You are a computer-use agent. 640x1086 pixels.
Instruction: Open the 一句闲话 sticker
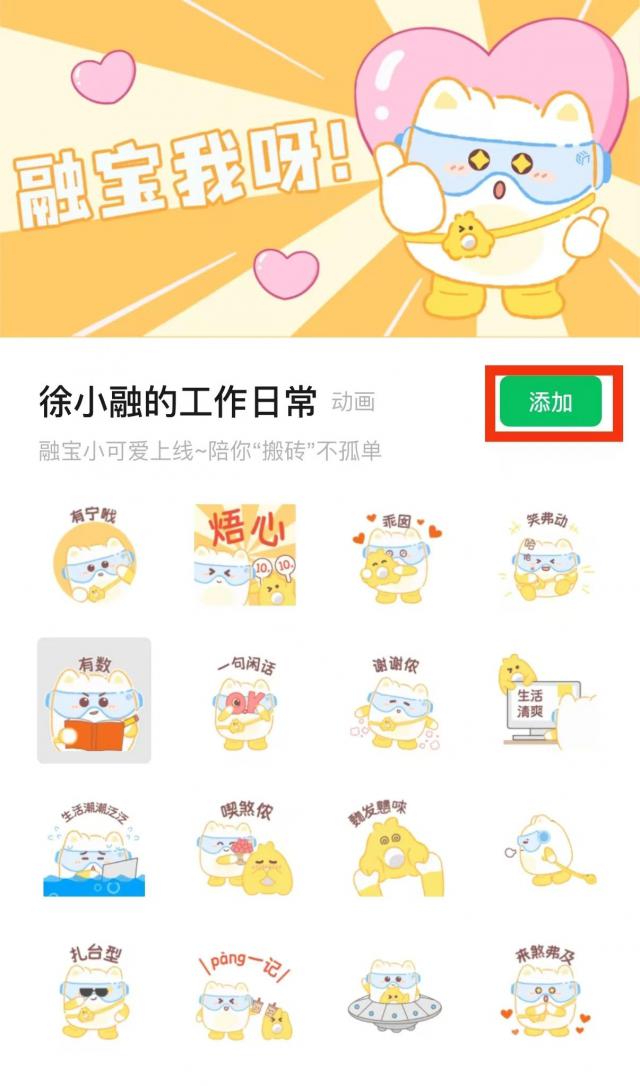coord(245,702)
